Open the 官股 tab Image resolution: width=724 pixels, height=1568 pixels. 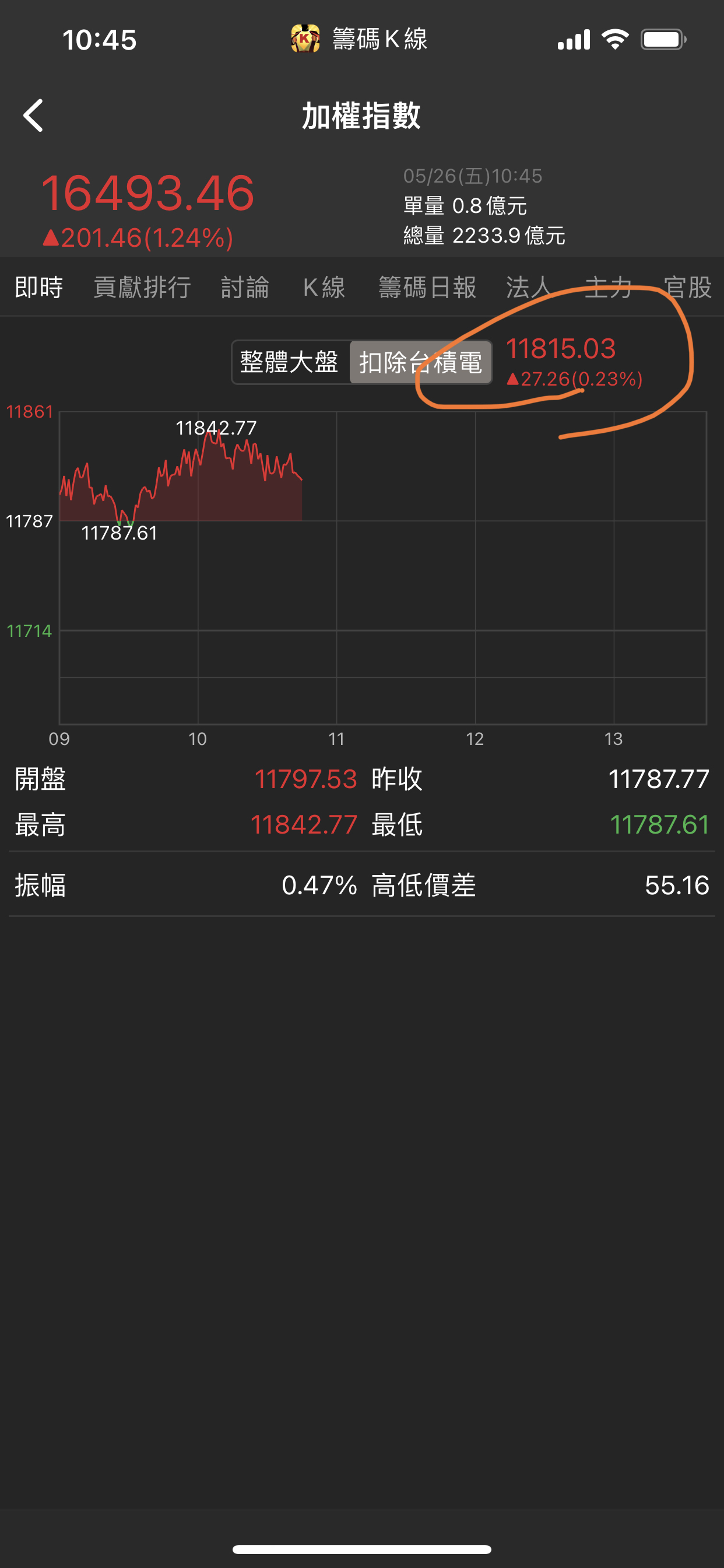[x=687, y=288]
